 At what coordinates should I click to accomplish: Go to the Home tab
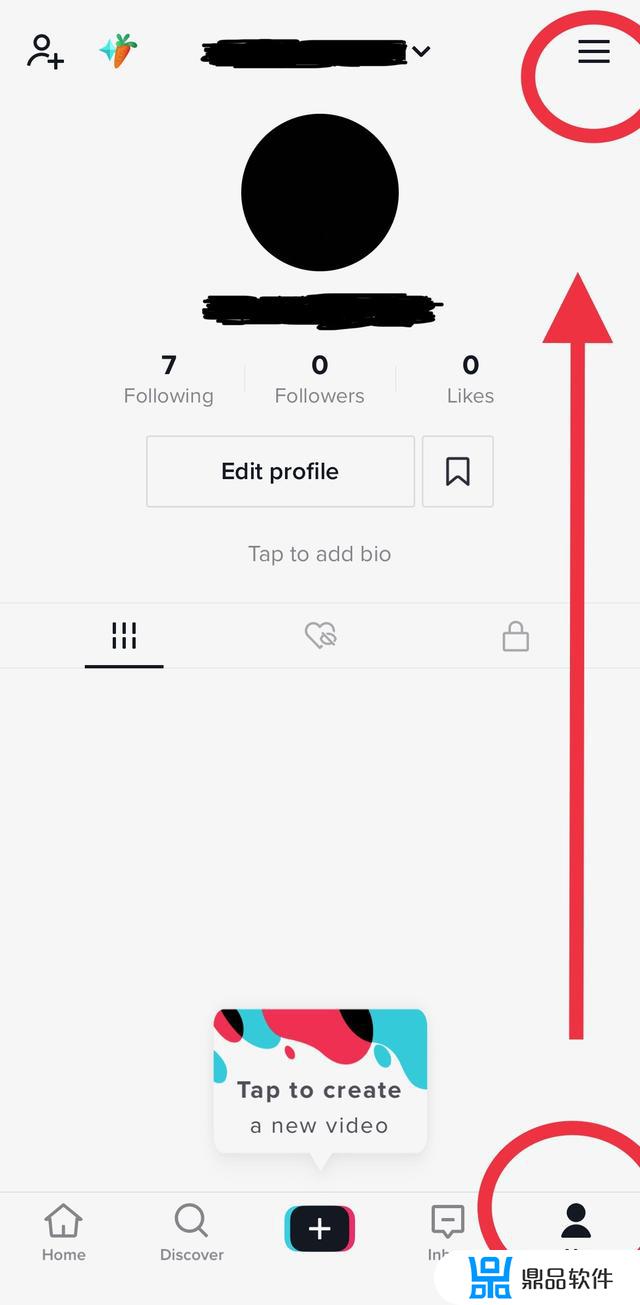coord(63,1232)
